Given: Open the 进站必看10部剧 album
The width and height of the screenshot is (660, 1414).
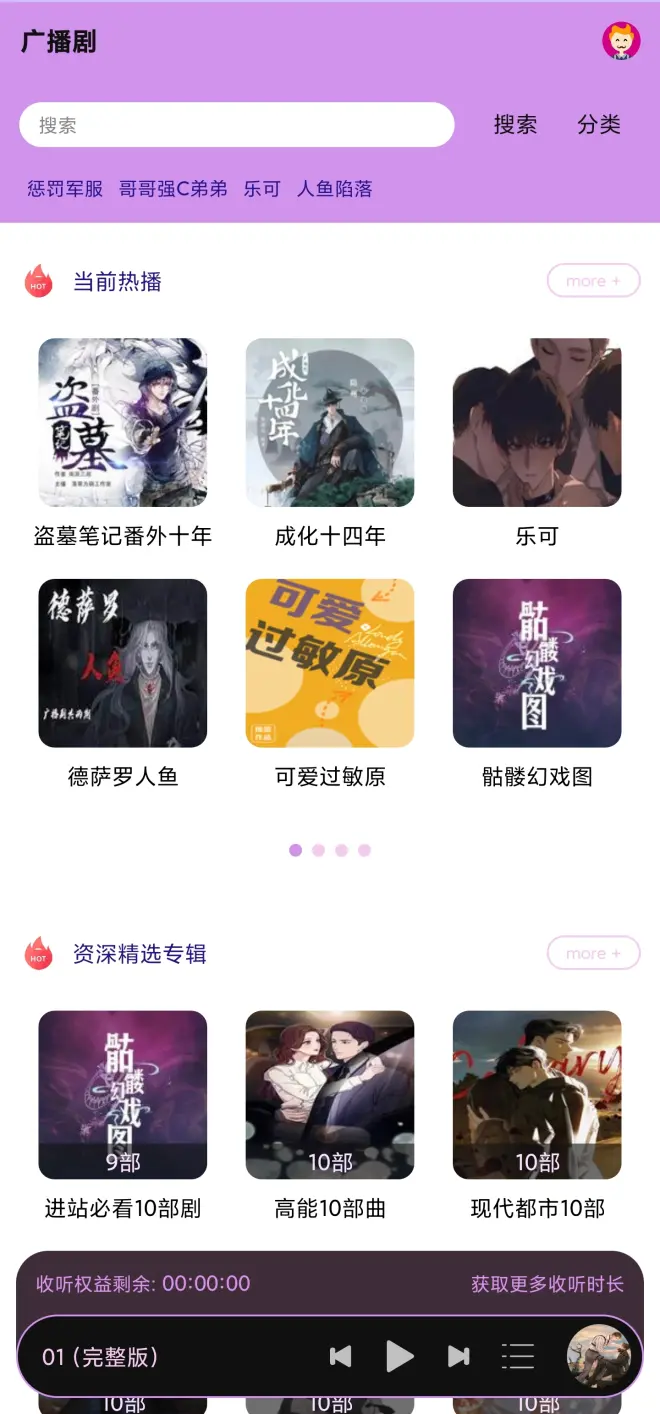Looking at the screenshot, I should 123,1095.
